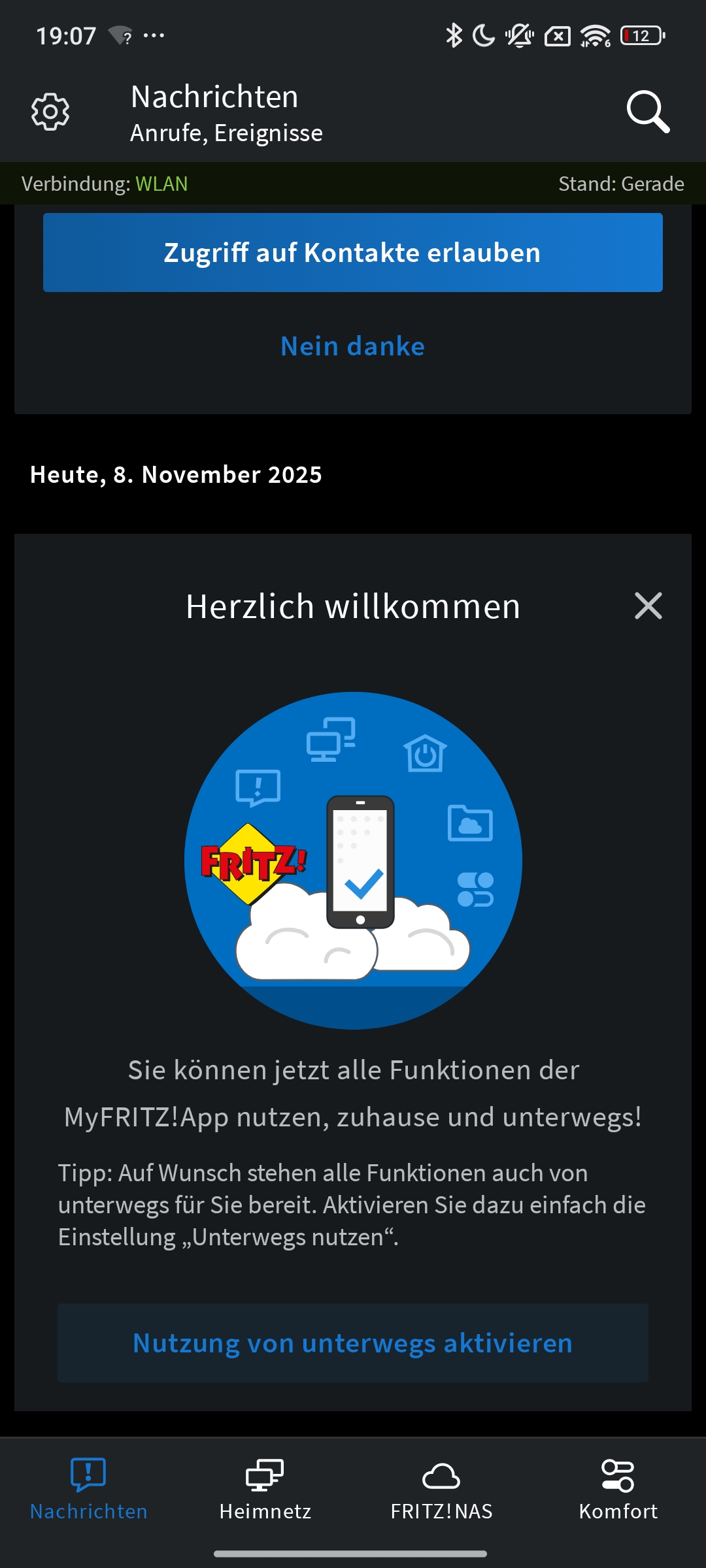Viewport: 706px width, 1568px height.
Task: Open the settings gear icon
Action: click(50, 112)
